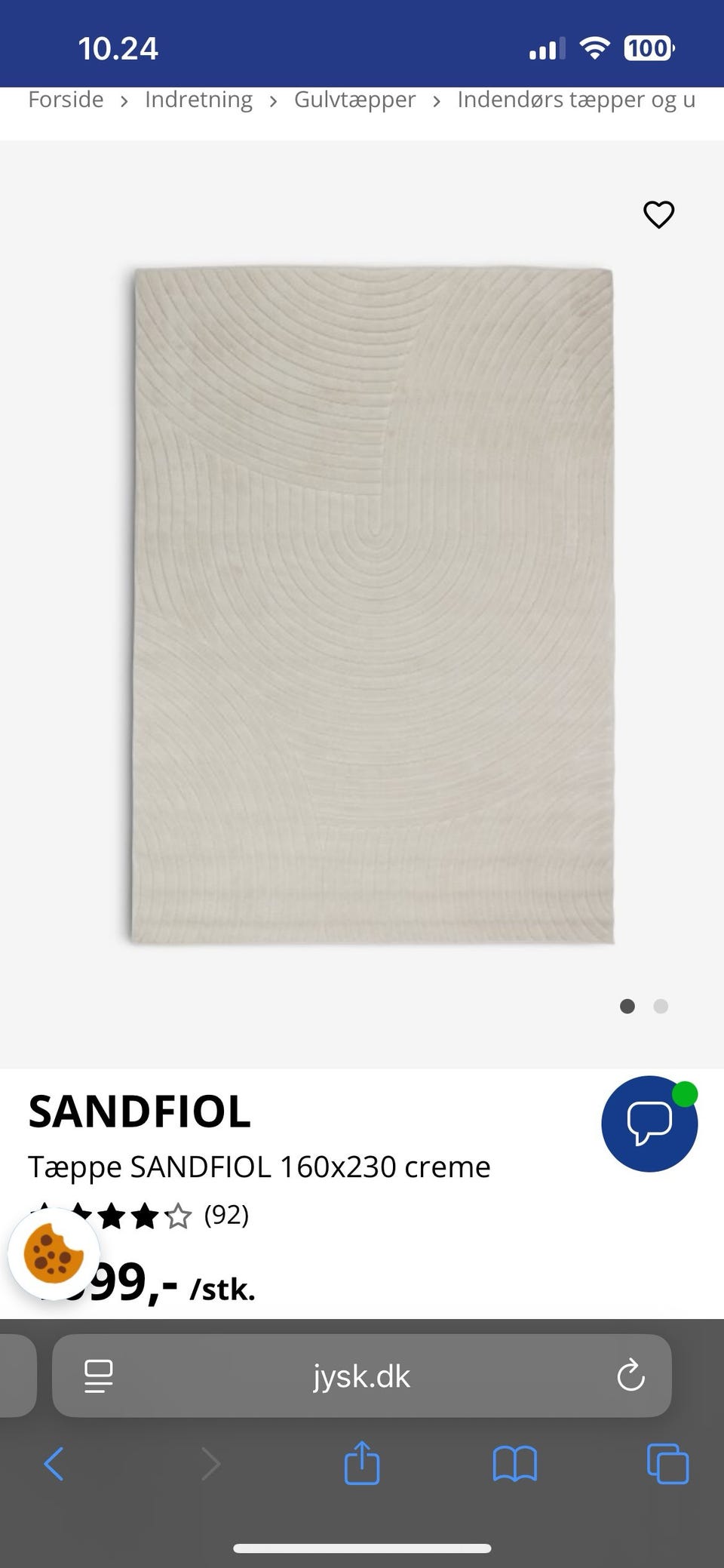Select the first carousel indicator dot
The width and height of the screenshot is (724, 1568).
point(627,1006)
